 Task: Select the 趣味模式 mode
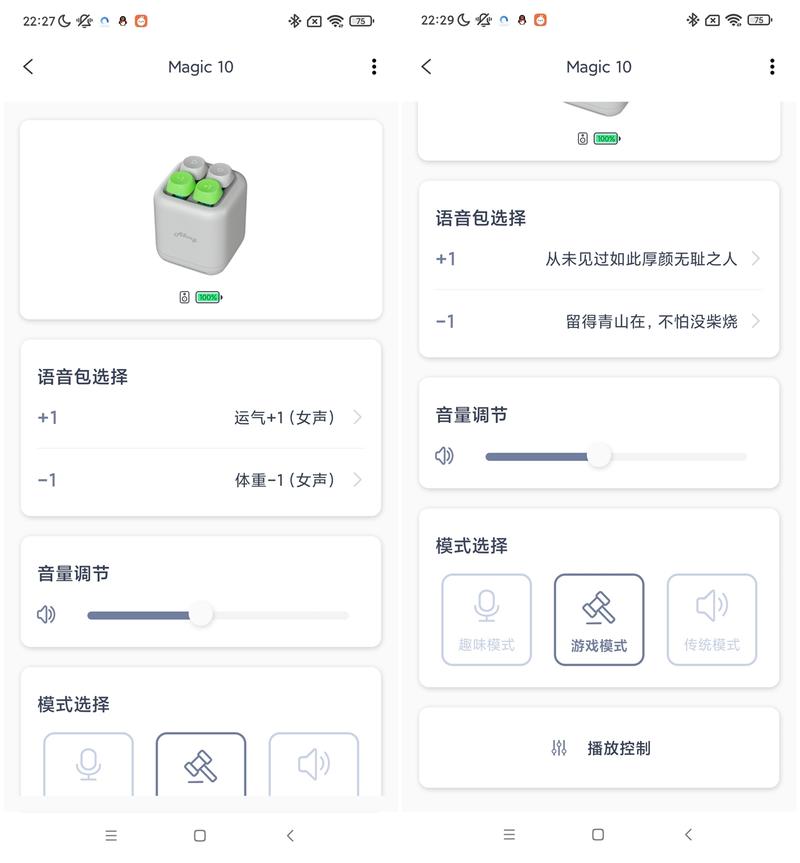[x=487, y=619]
